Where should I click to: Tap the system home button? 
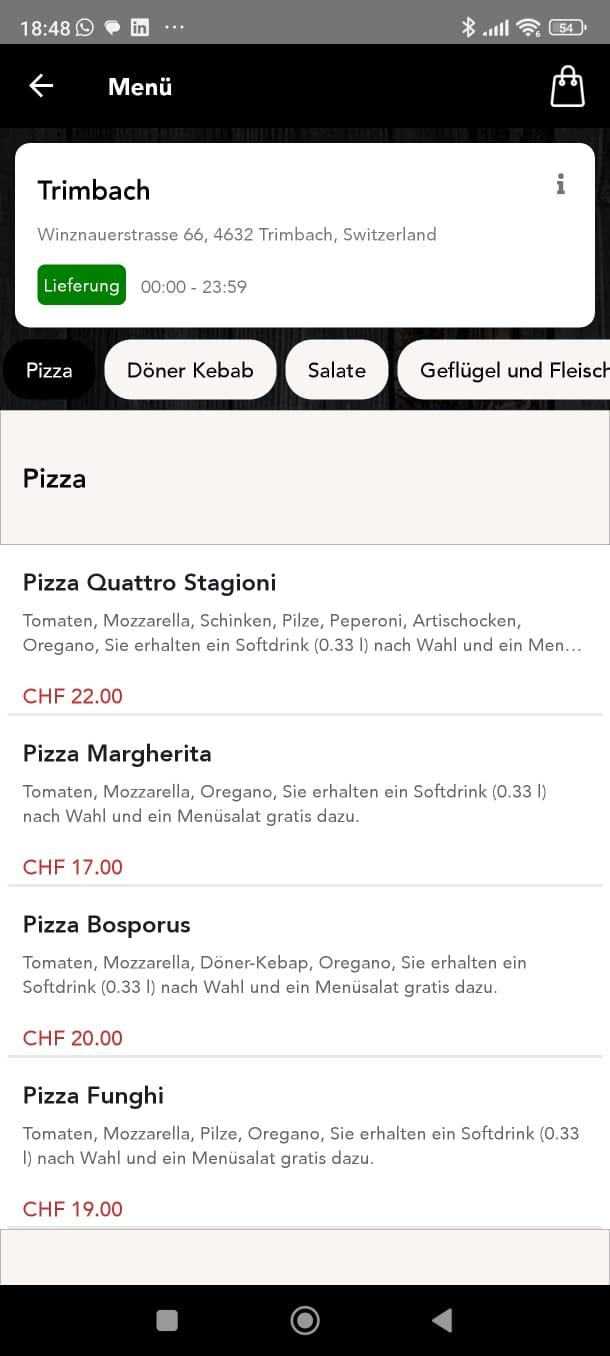coord(305,1320)
